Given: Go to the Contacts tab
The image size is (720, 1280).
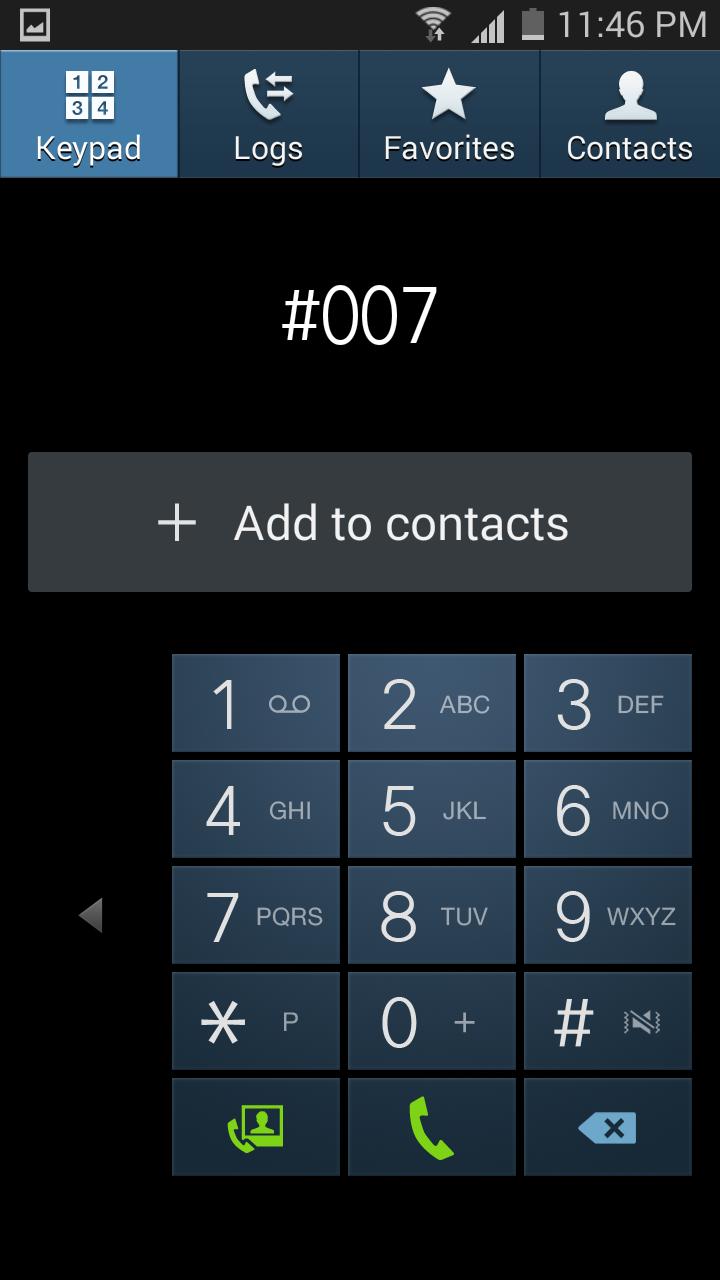Looking at the screenshot, I should [630, 115].
